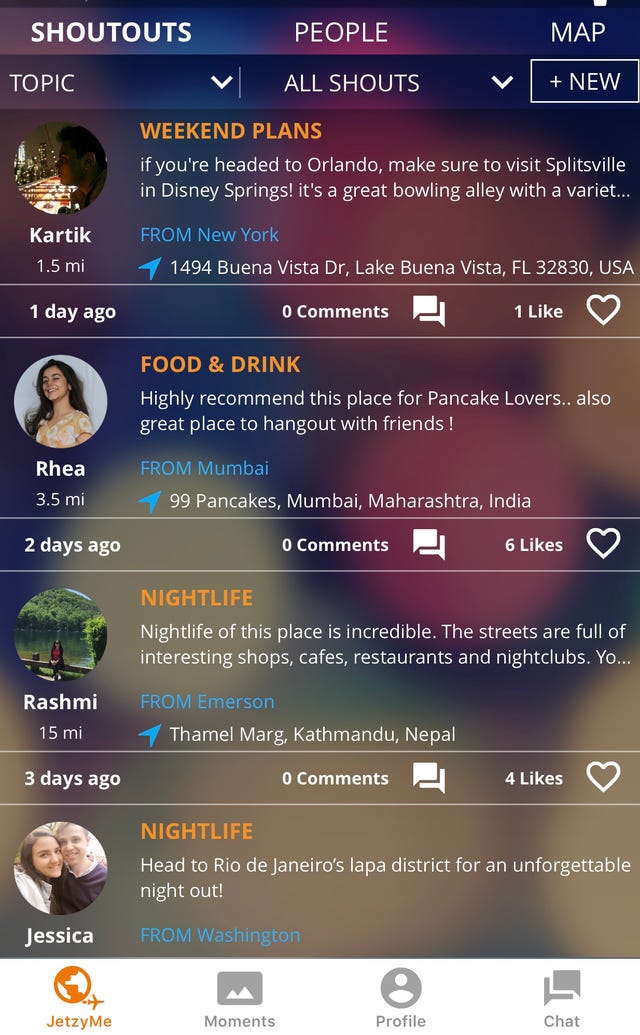The image size is (640, 1035).
Task: Open comments on Rhea's shout
Action: 429,544
